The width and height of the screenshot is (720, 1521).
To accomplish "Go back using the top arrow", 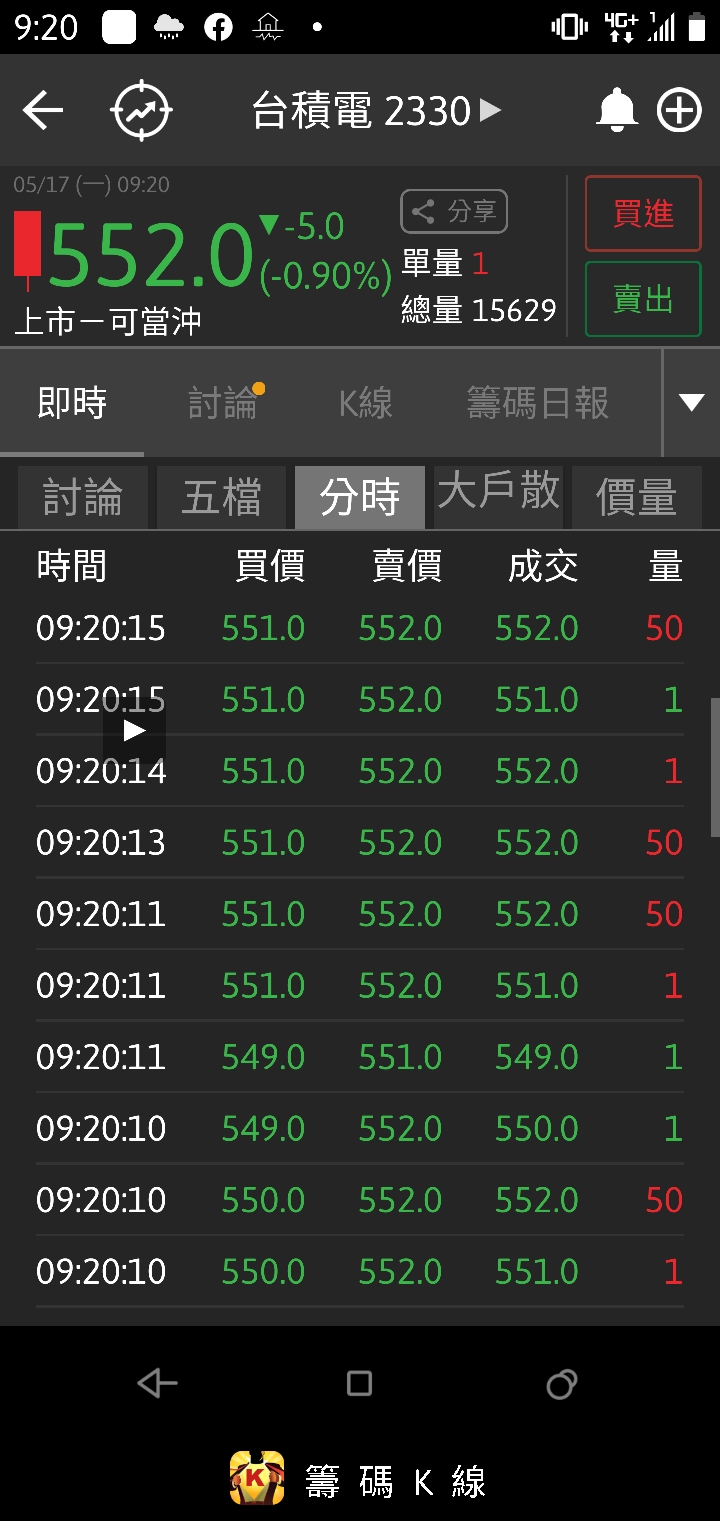I will point(43,110).
